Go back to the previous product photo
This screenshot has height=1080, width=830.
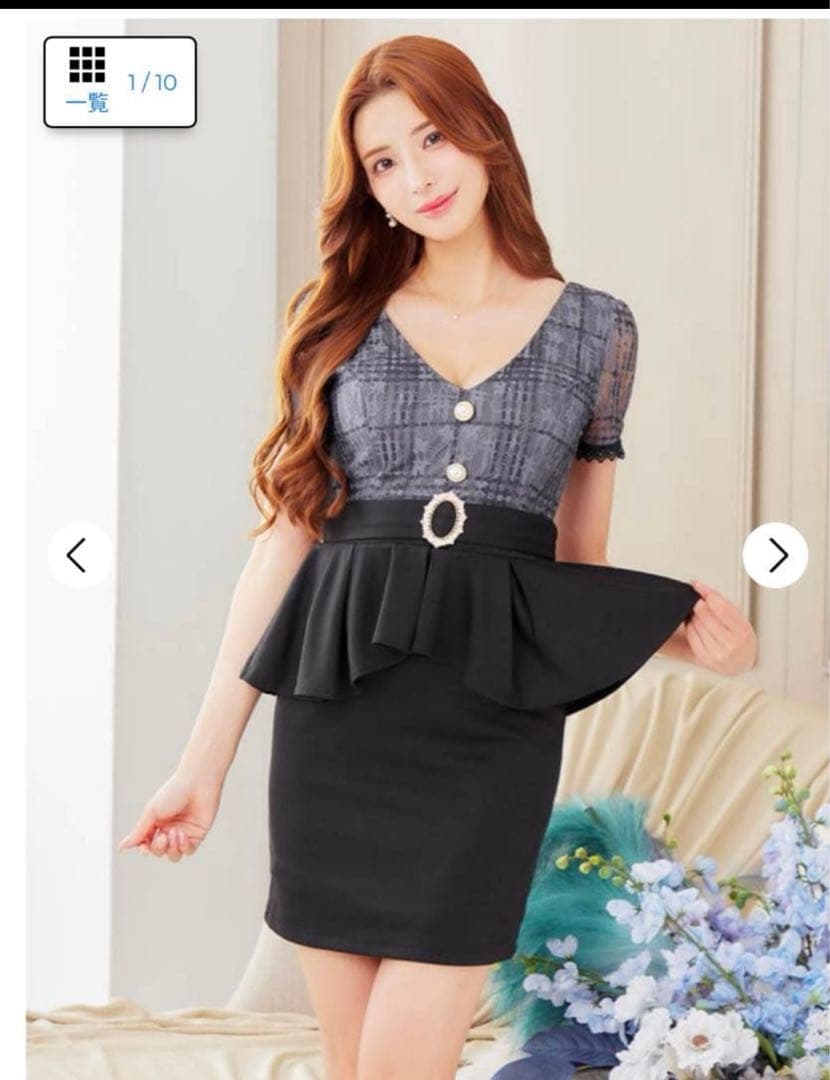click(x=78, y=555)
